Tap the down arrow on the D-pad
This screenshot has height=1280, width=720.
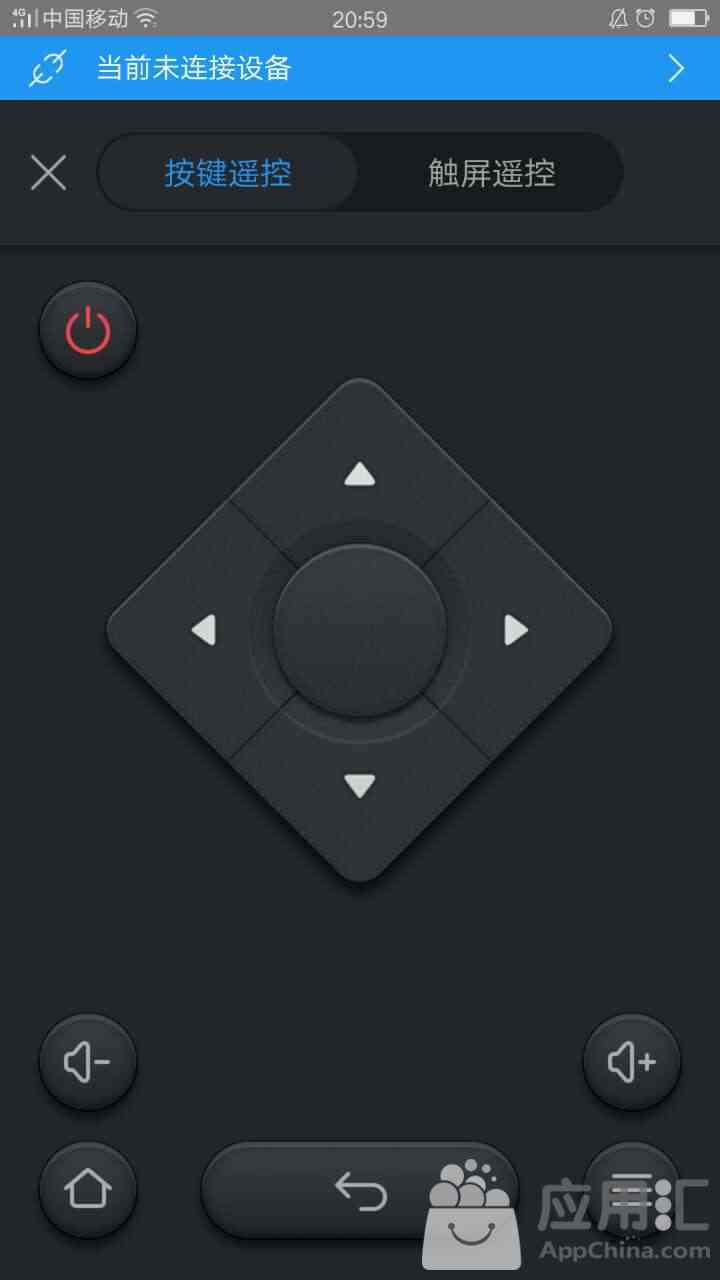(360, 786)
